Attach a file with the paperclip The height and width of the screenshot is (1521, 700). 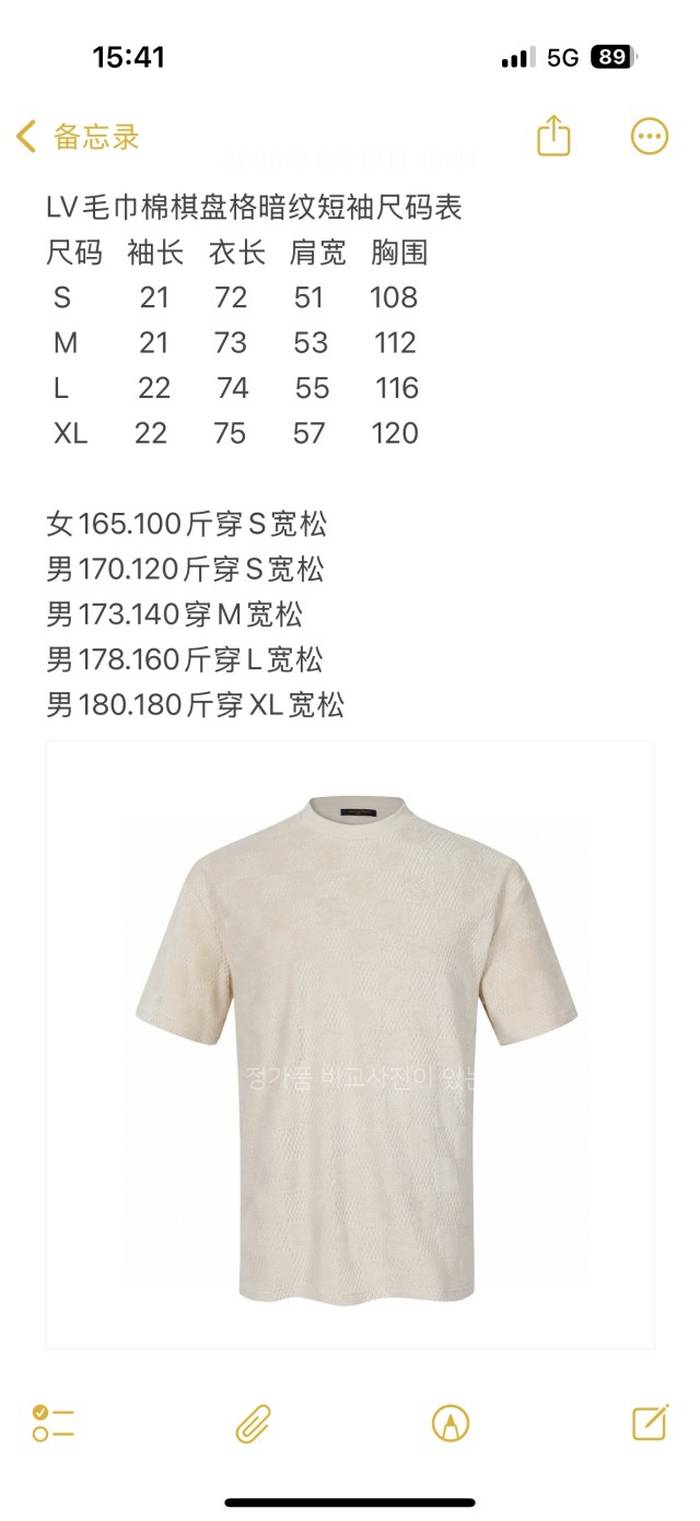[x=253, y=1422]
